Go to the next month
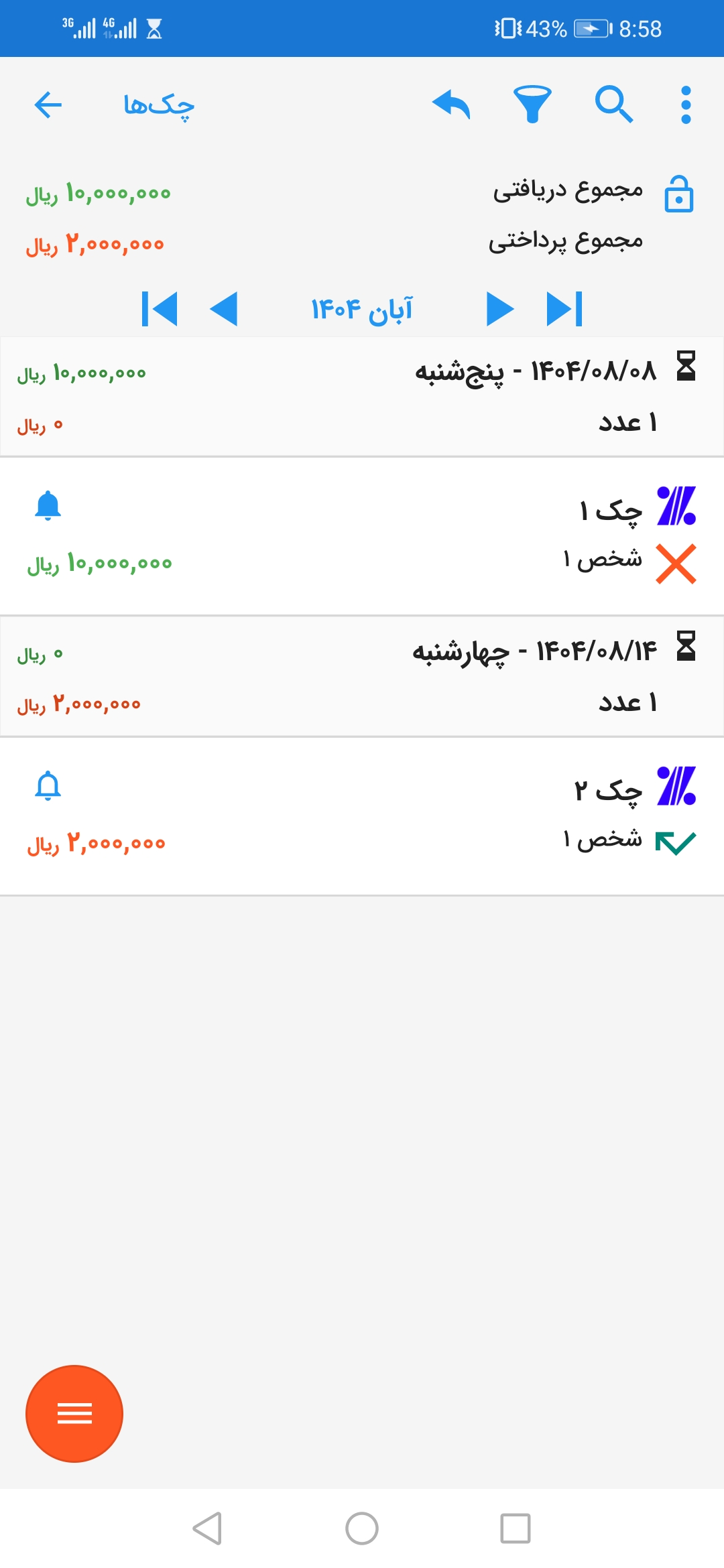Viewport: 724px width, 1568px height. [500, 309]
